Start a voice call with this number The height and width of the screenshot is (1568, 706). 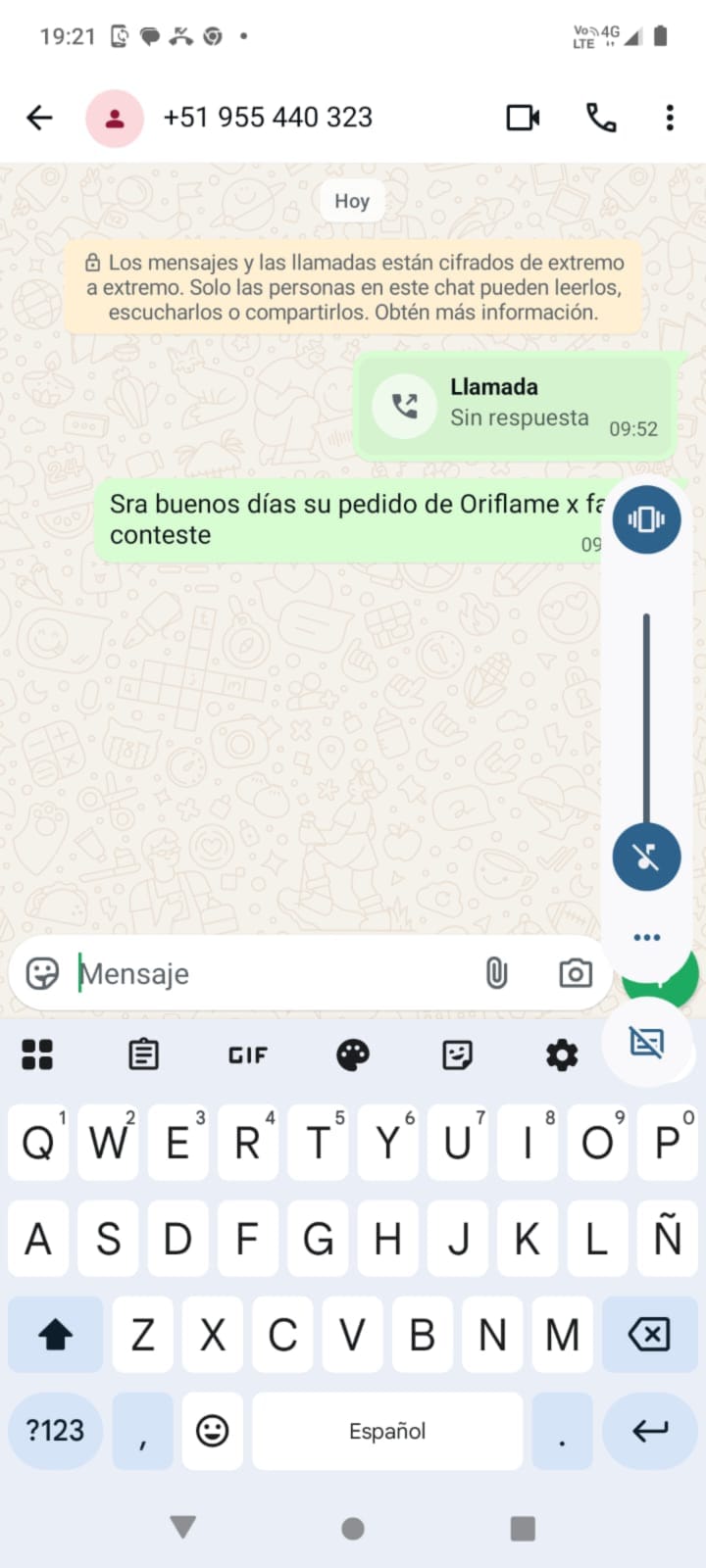pos(601,118)
